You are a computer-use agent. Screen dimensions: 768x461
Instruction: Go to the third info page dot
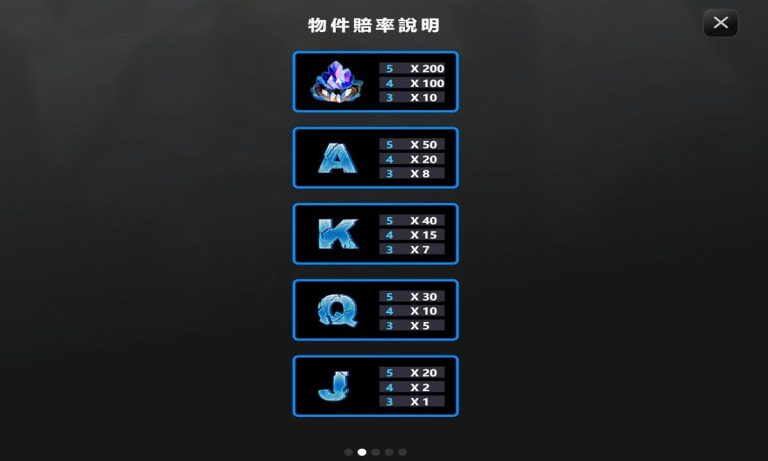click(376, 452)
